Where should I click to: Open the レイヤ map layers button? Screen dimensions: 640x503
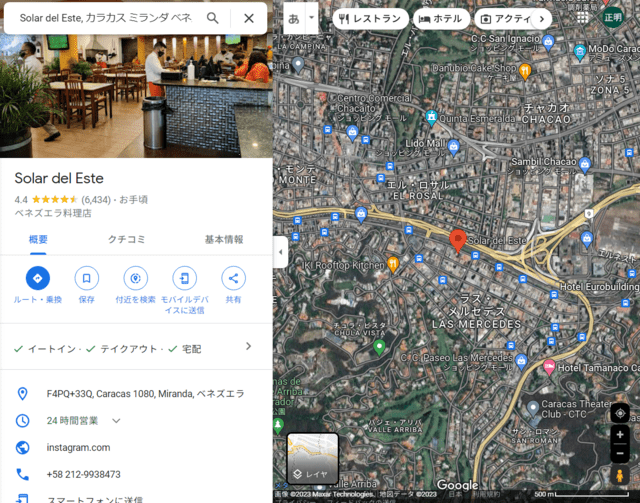coord(313,458)
